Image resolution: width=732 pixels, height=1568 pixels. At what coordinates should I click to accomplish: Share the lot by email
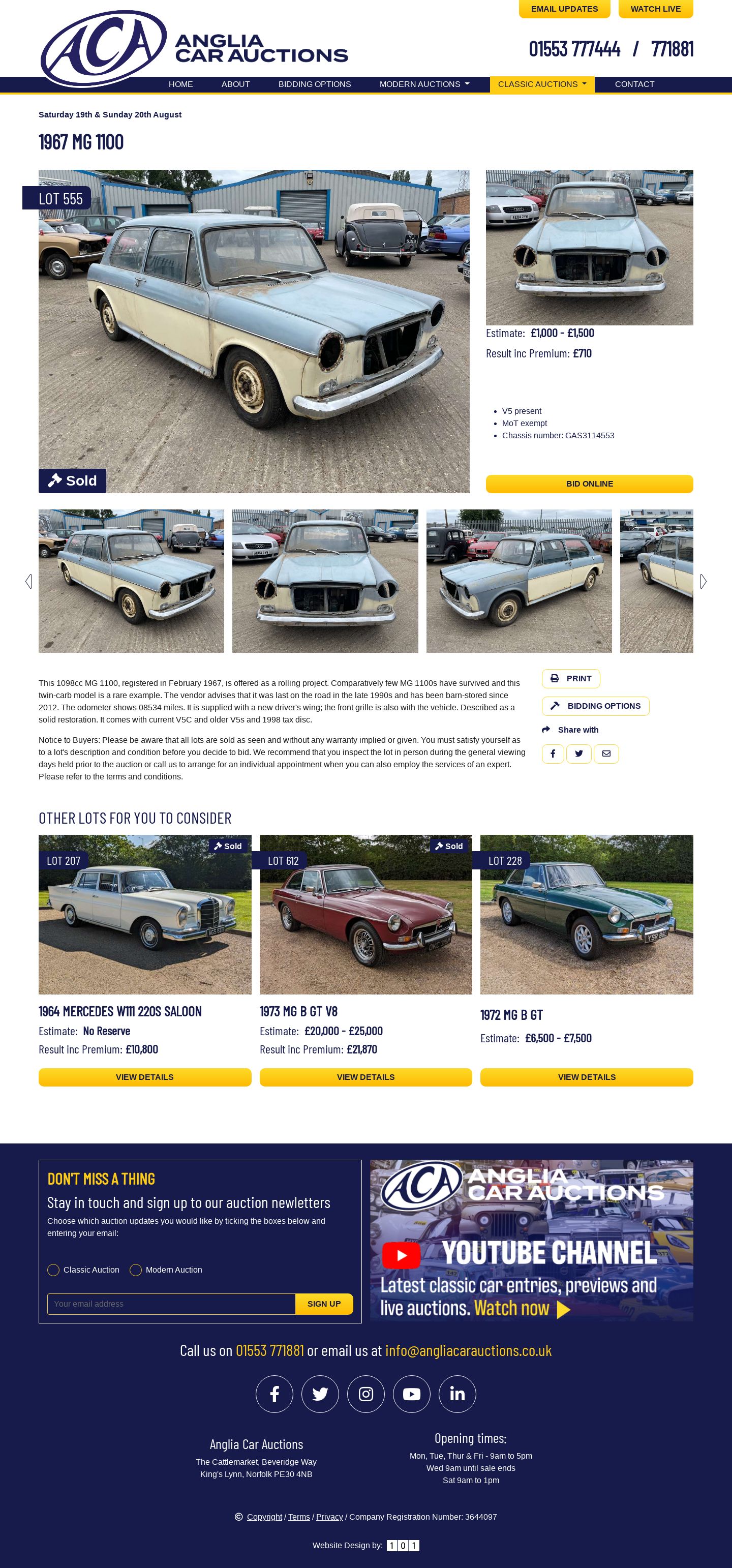tap(606, 753)
